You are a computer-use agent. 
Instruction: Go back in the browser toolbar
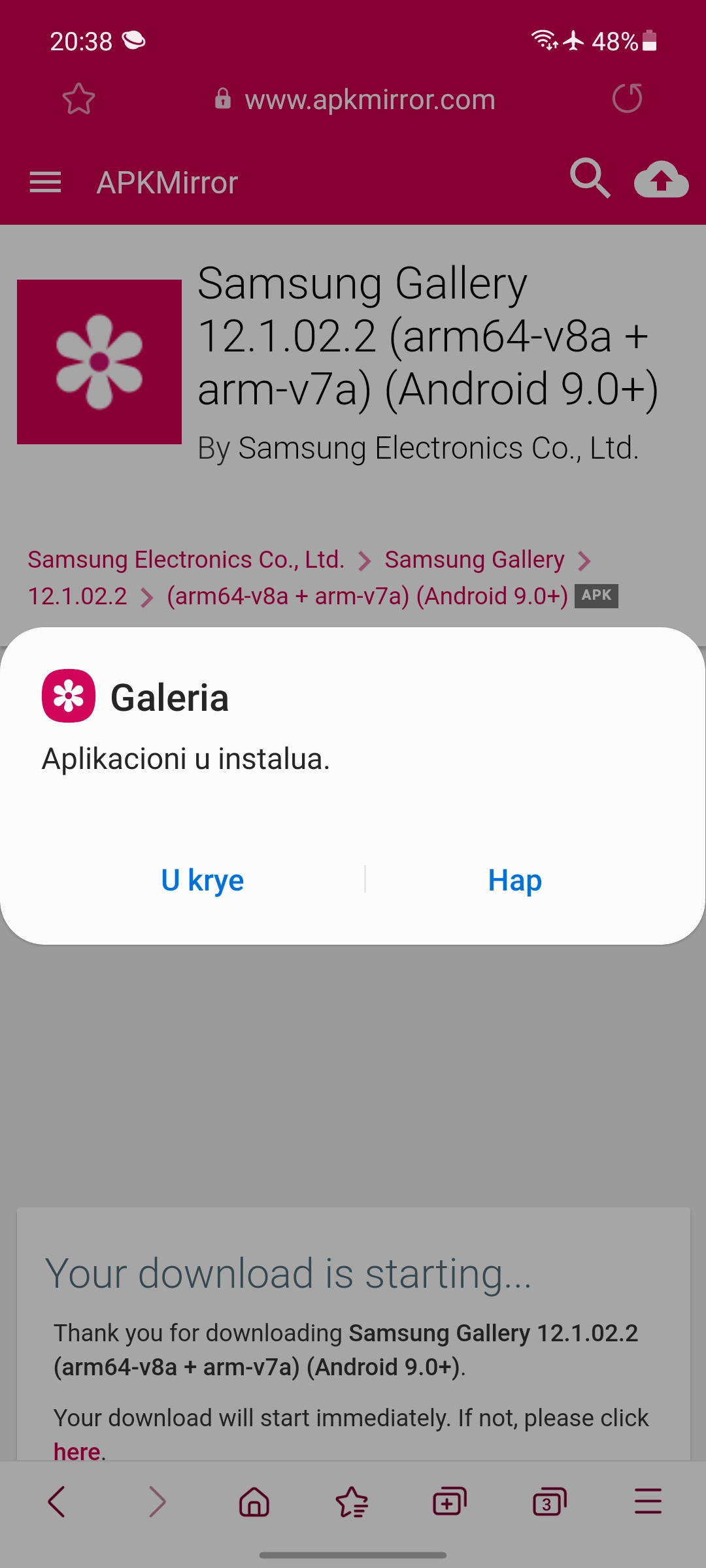click(x=57, y=1502)
